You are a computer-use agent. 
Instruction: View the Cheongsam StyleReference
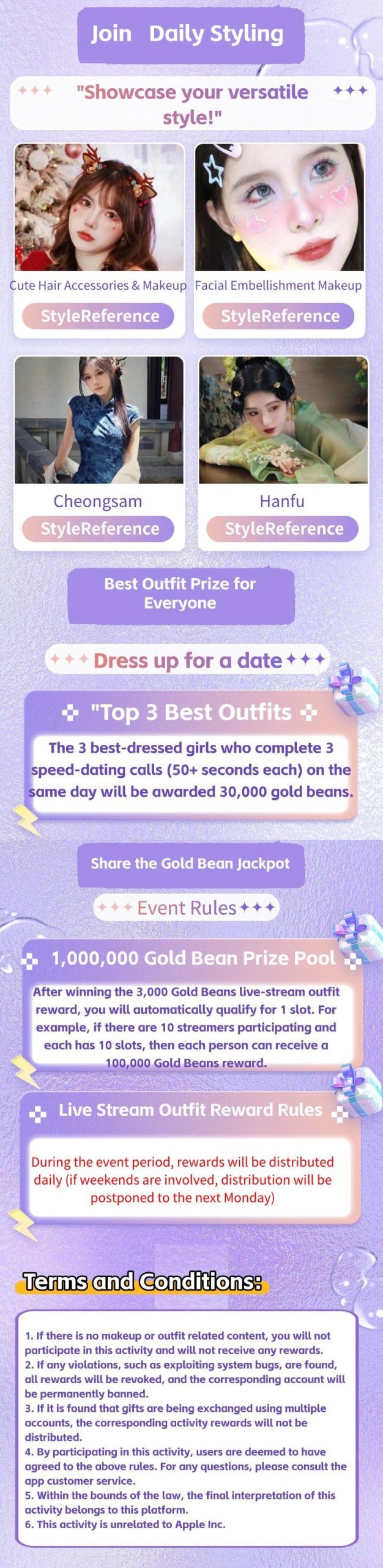click(99, 529)
